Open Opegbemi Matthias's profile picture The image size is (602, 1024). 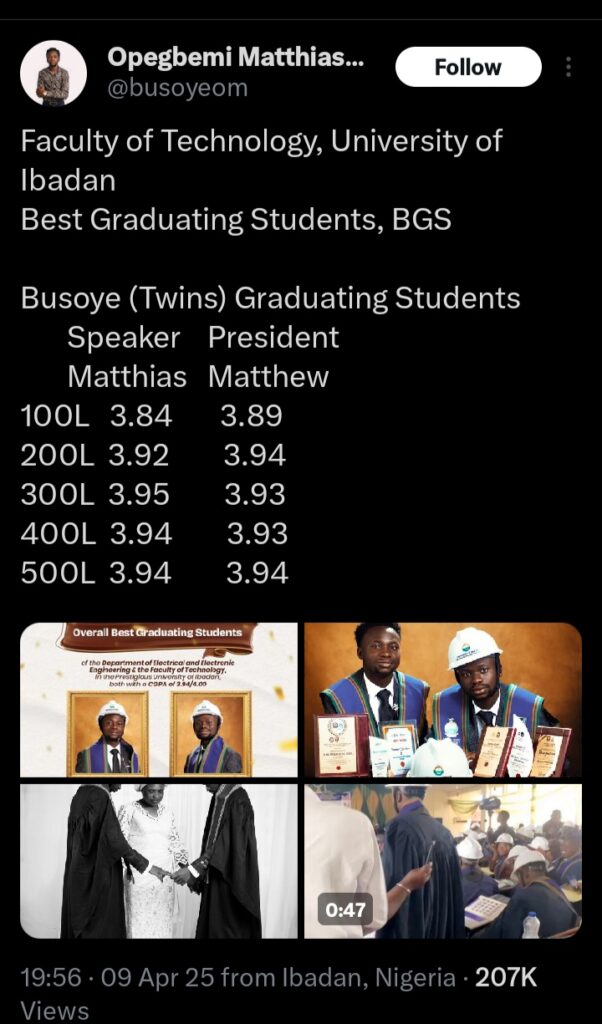[53, 73]
